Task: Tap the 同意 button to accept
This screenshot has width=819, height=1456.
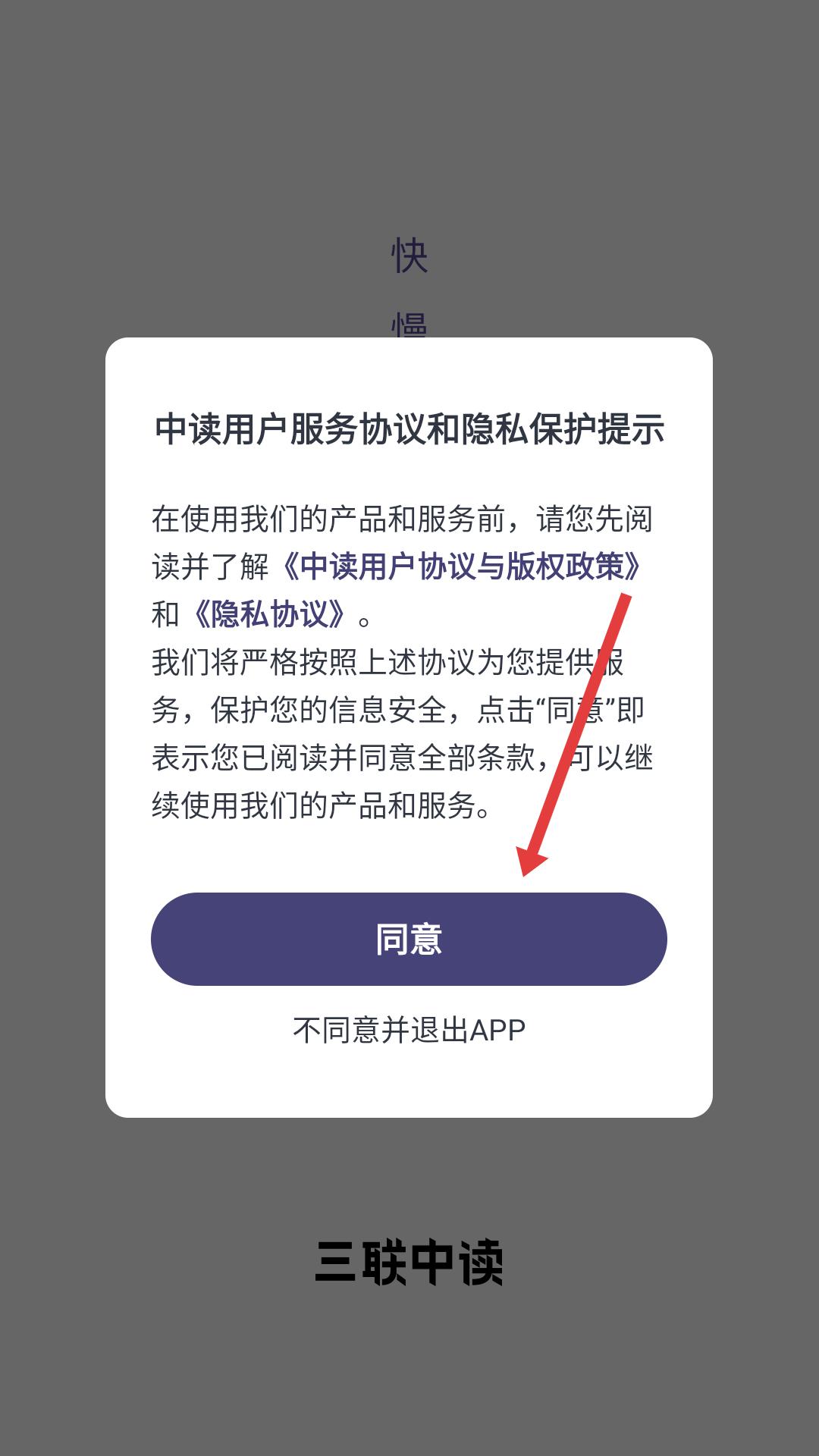Action: [409, 939]
